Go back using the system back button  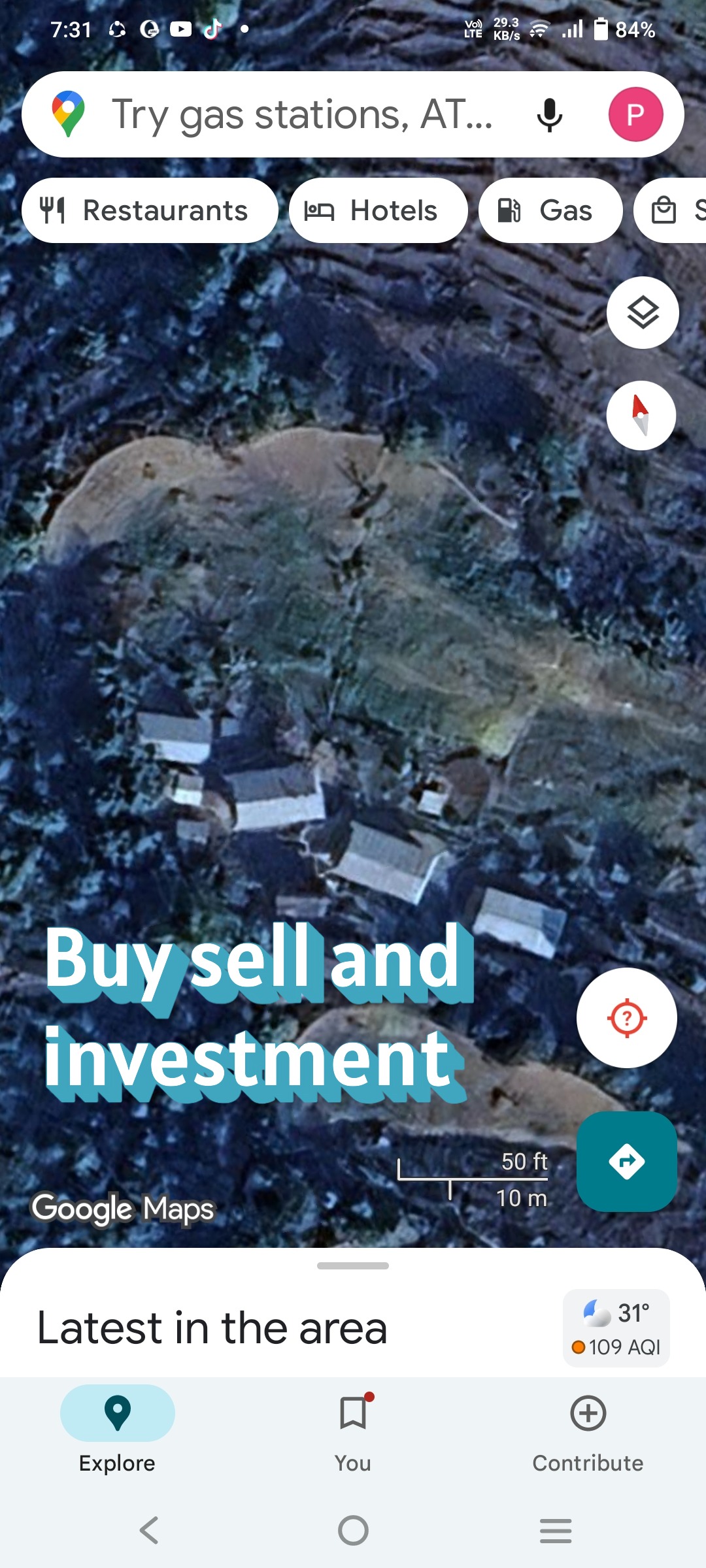(x=149, y=1530)
